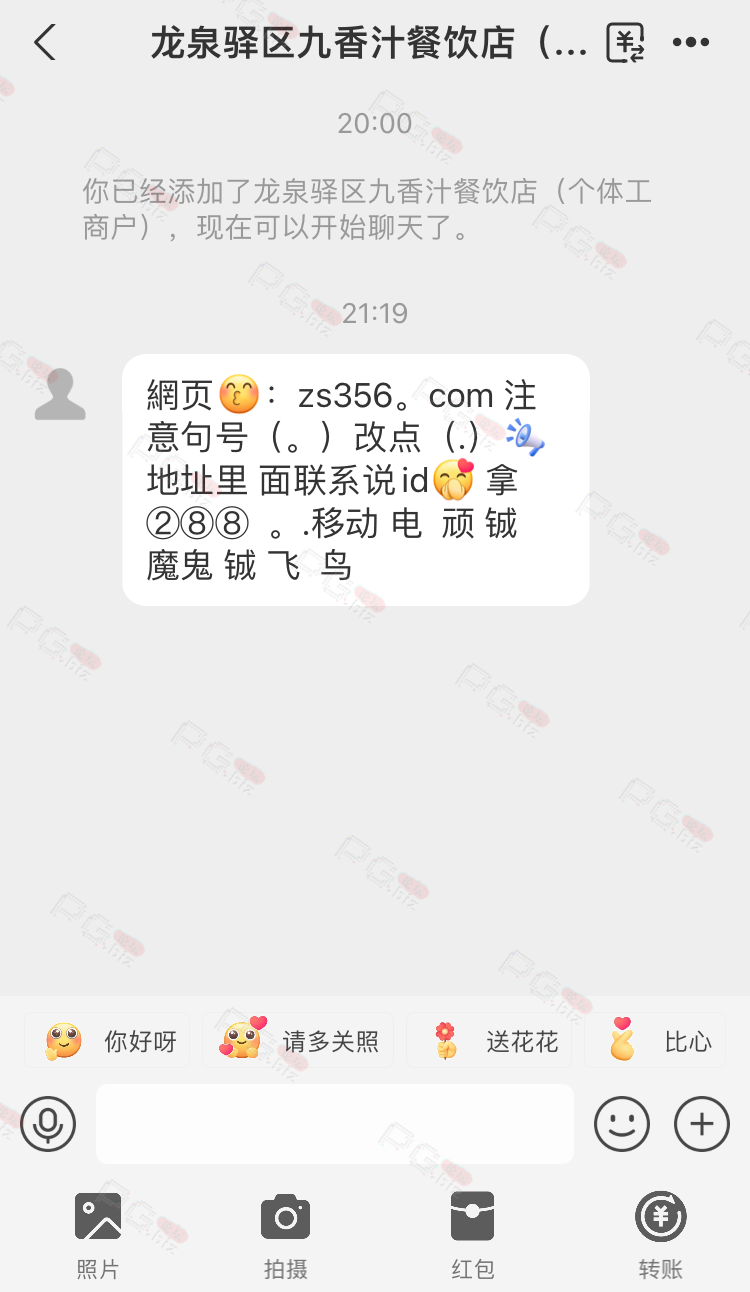Viewport: 750px width, 1292px height.
Task: Open the emoji smiley picker
Action: click(x=622, y=1124)
